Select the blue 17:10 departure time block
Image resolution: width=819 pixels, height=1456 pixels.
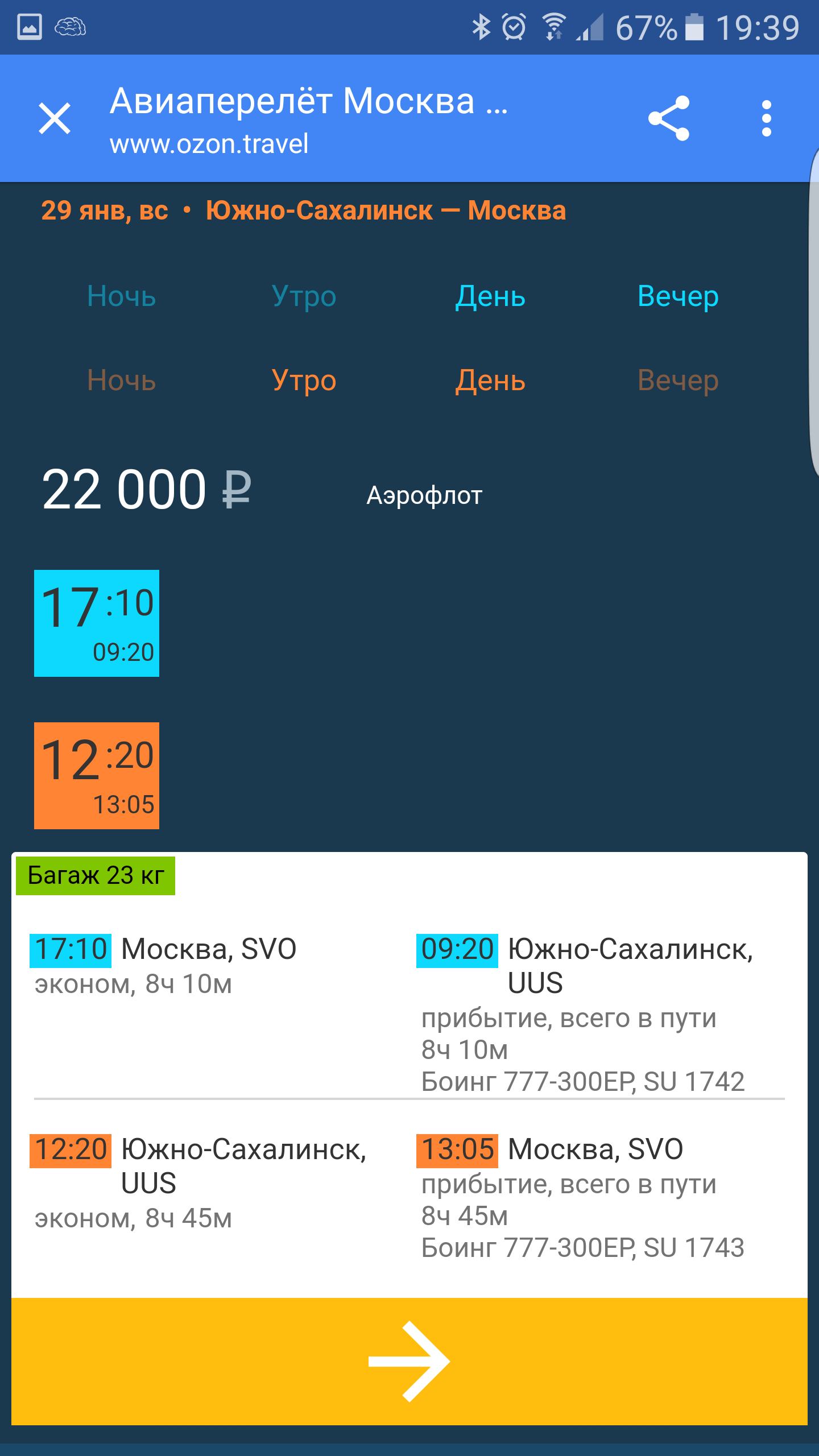tap(96, 624)
